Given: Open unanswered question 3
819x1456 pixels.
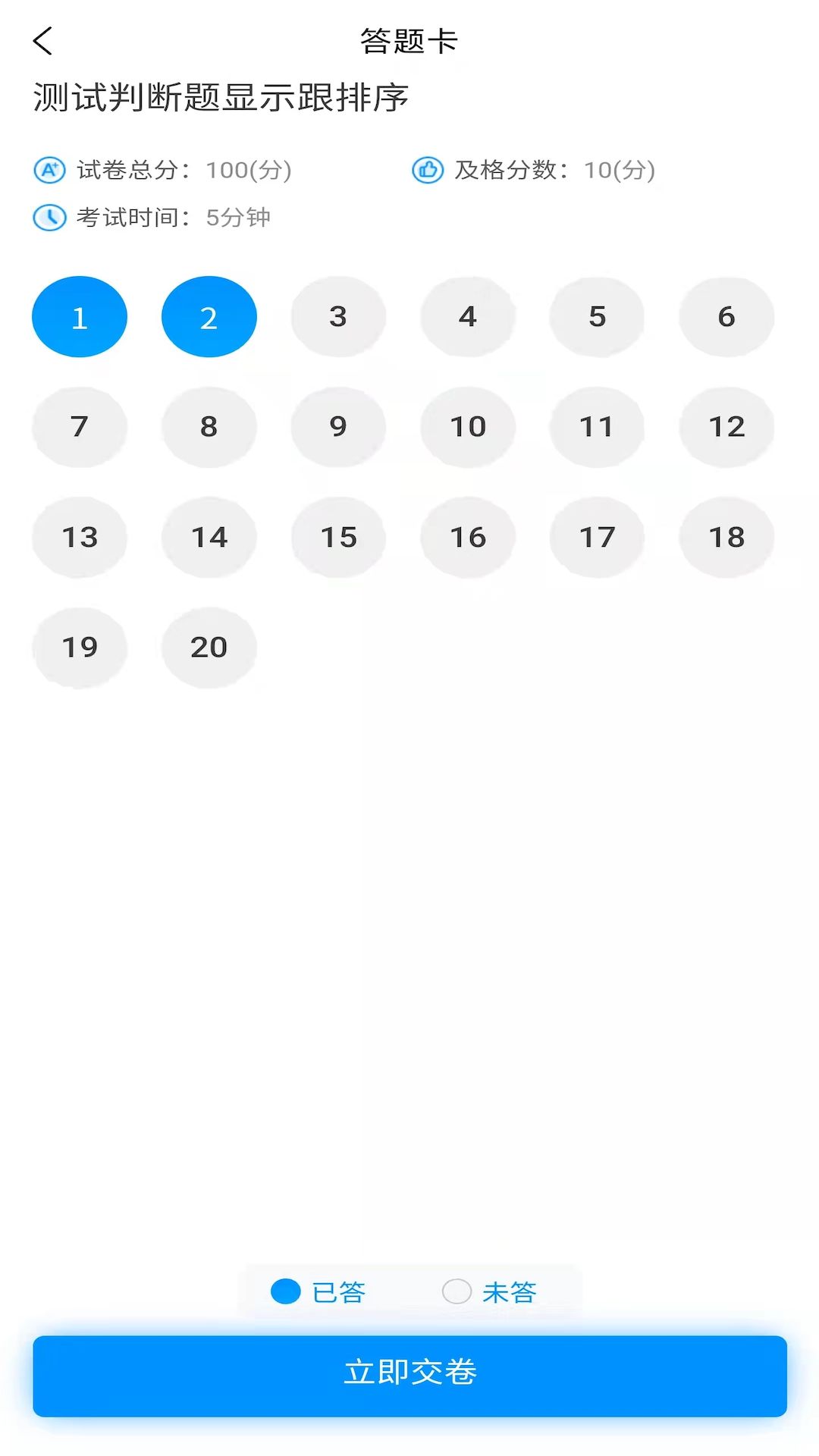Looking at the screenshot, I should (338, 316).
